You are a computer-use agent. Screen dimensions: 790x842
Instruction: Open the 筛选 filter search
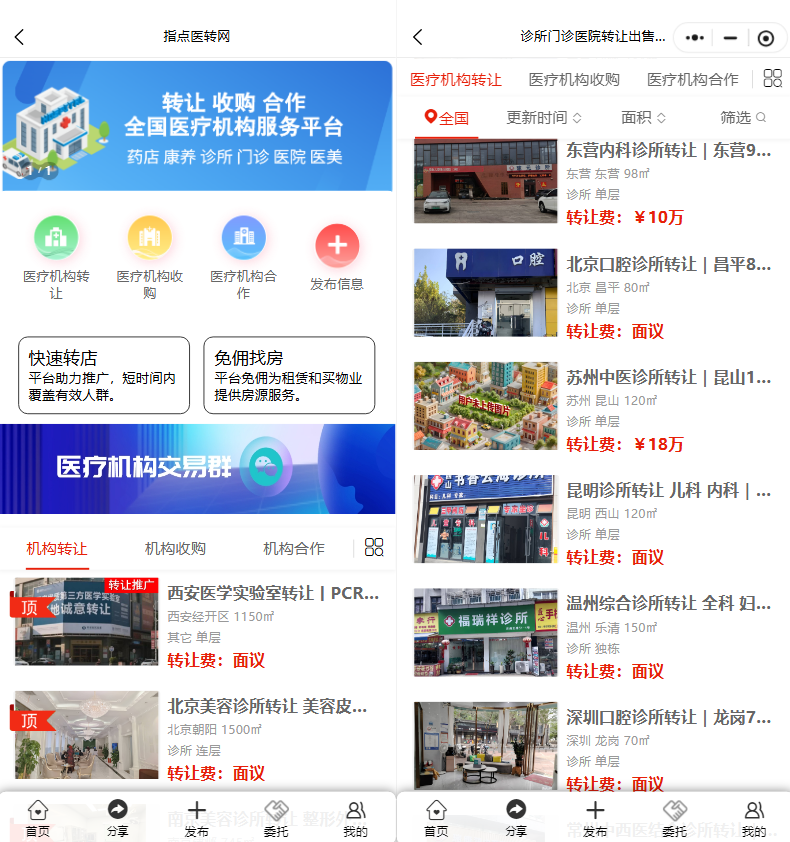pos(743,117)
